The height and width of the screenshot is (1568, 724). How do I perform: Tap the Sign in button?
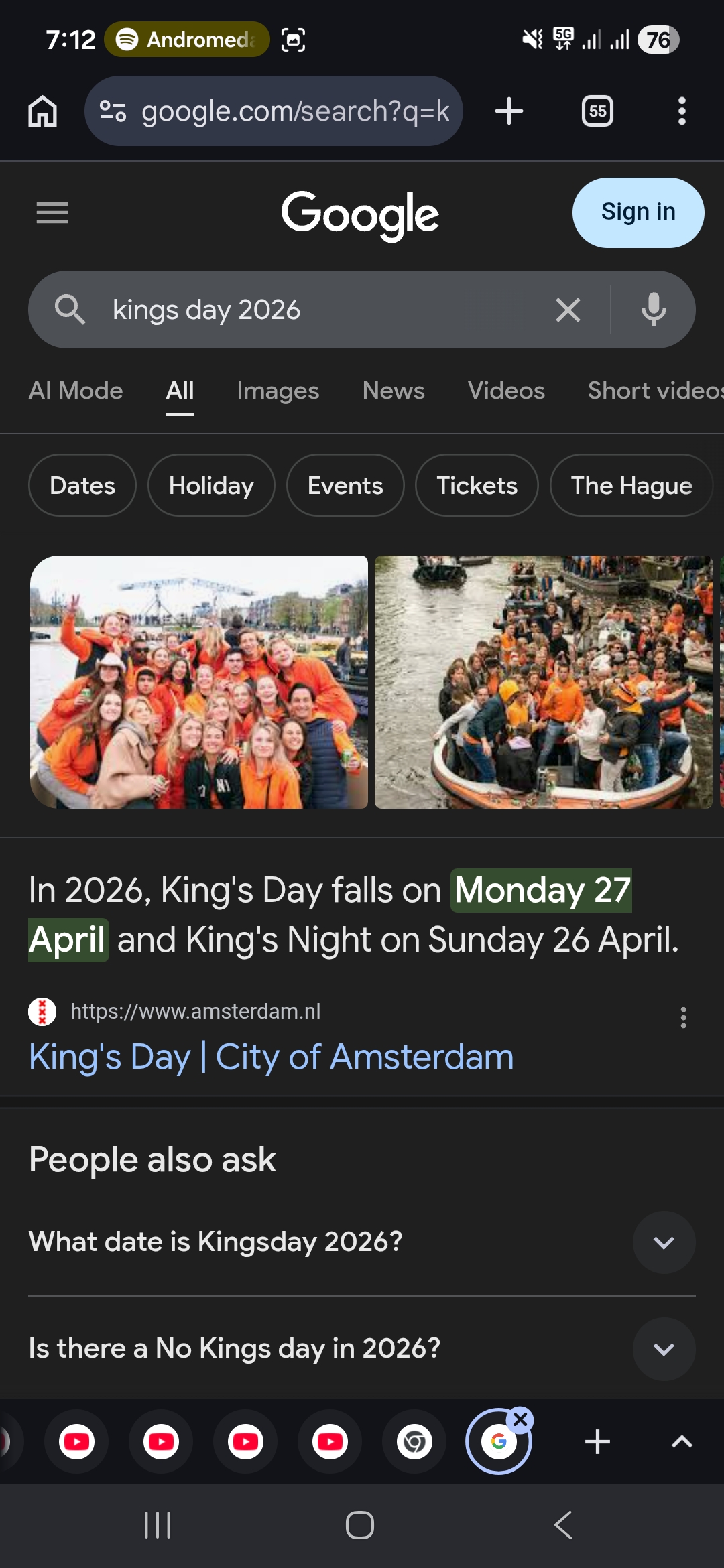[x=638, y=212]
